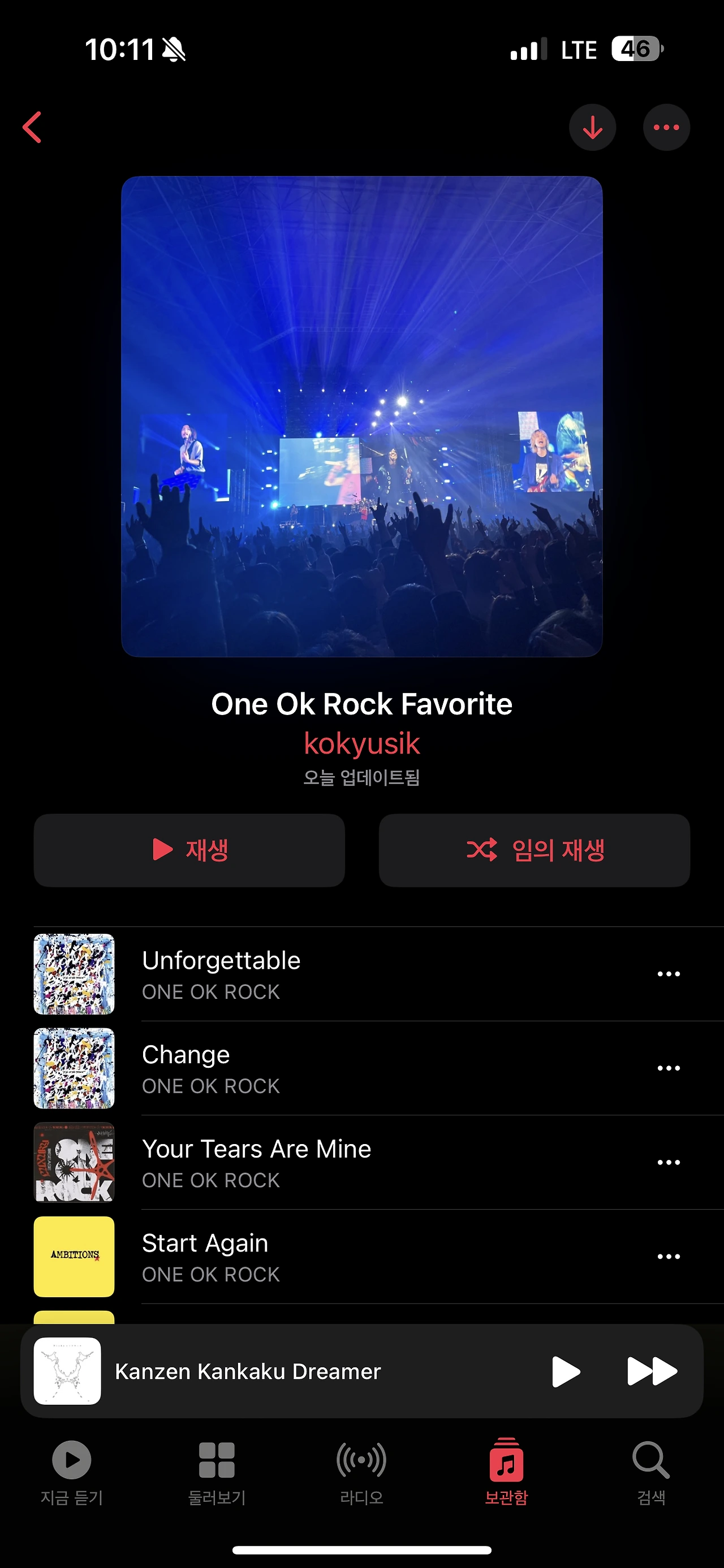724x1568 pixels.
Task: Tap the 둘러보기 (Browse) grid icon
Action: click(217, 1459)
